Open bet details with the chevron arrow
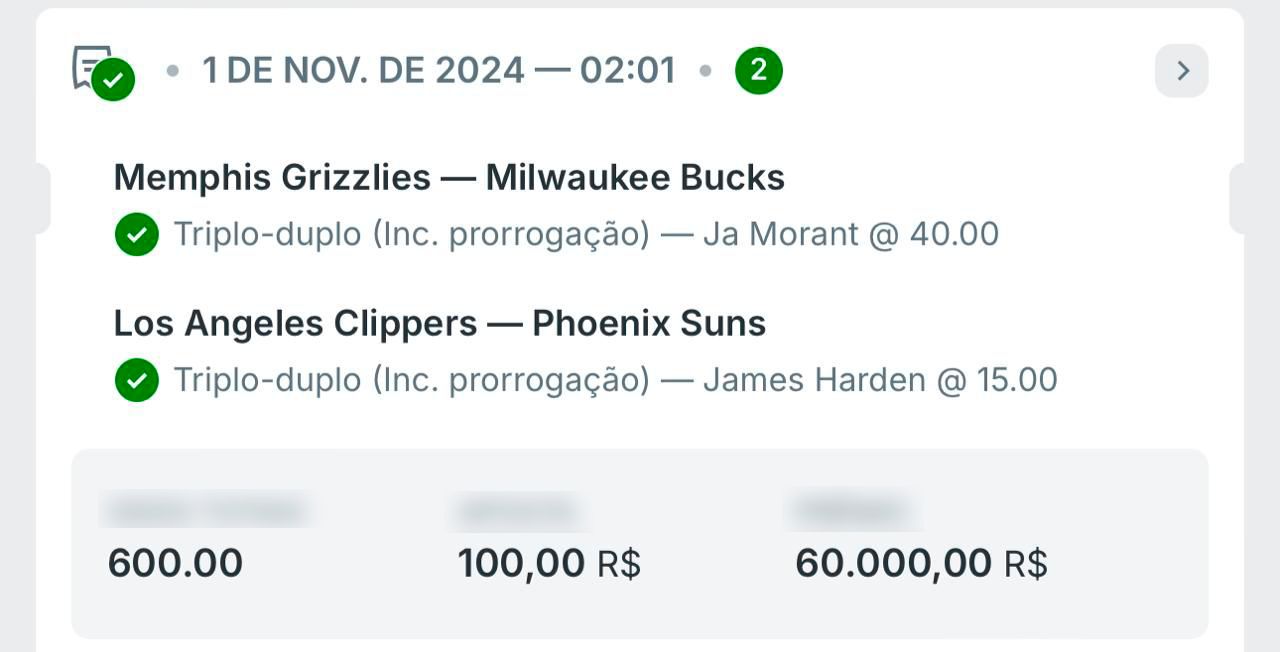This screenshot has height=652, width=1280. 1181,71
